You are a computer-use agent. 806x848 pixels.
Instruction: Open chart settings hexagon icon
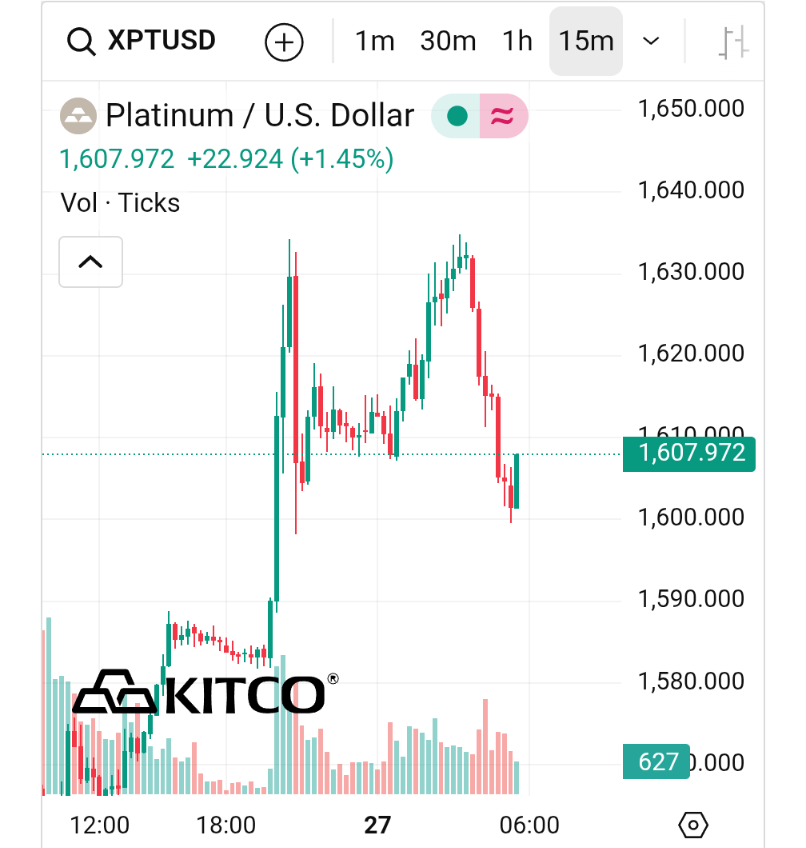[x=693, y=825]
